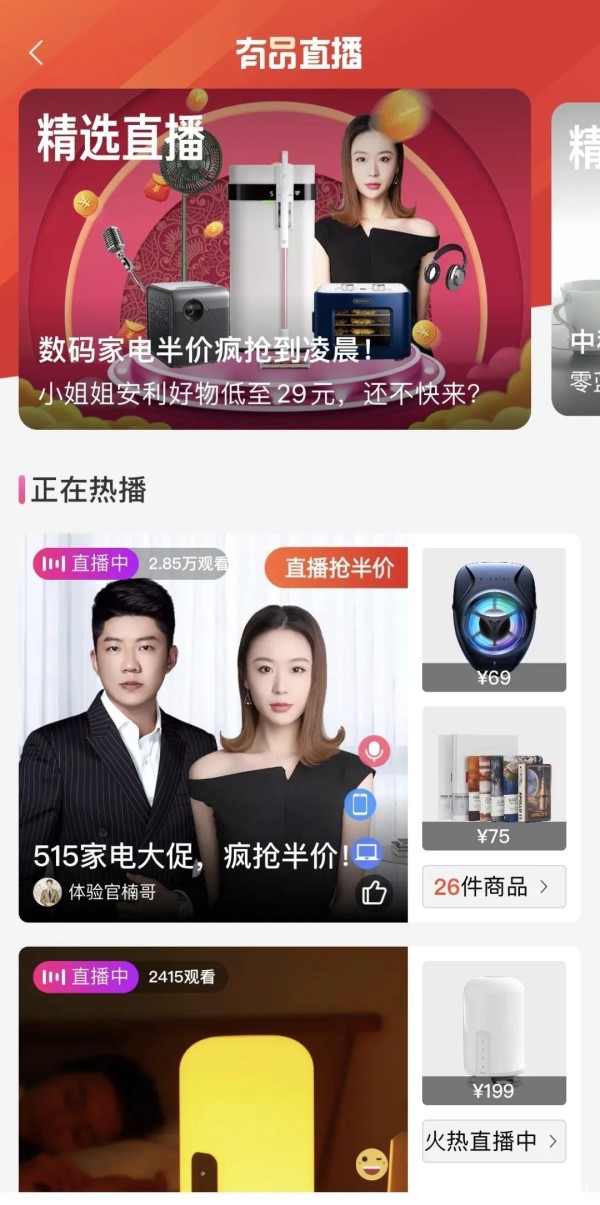
Task: Open the next featured banner card
Action: (x=577, y=260)
